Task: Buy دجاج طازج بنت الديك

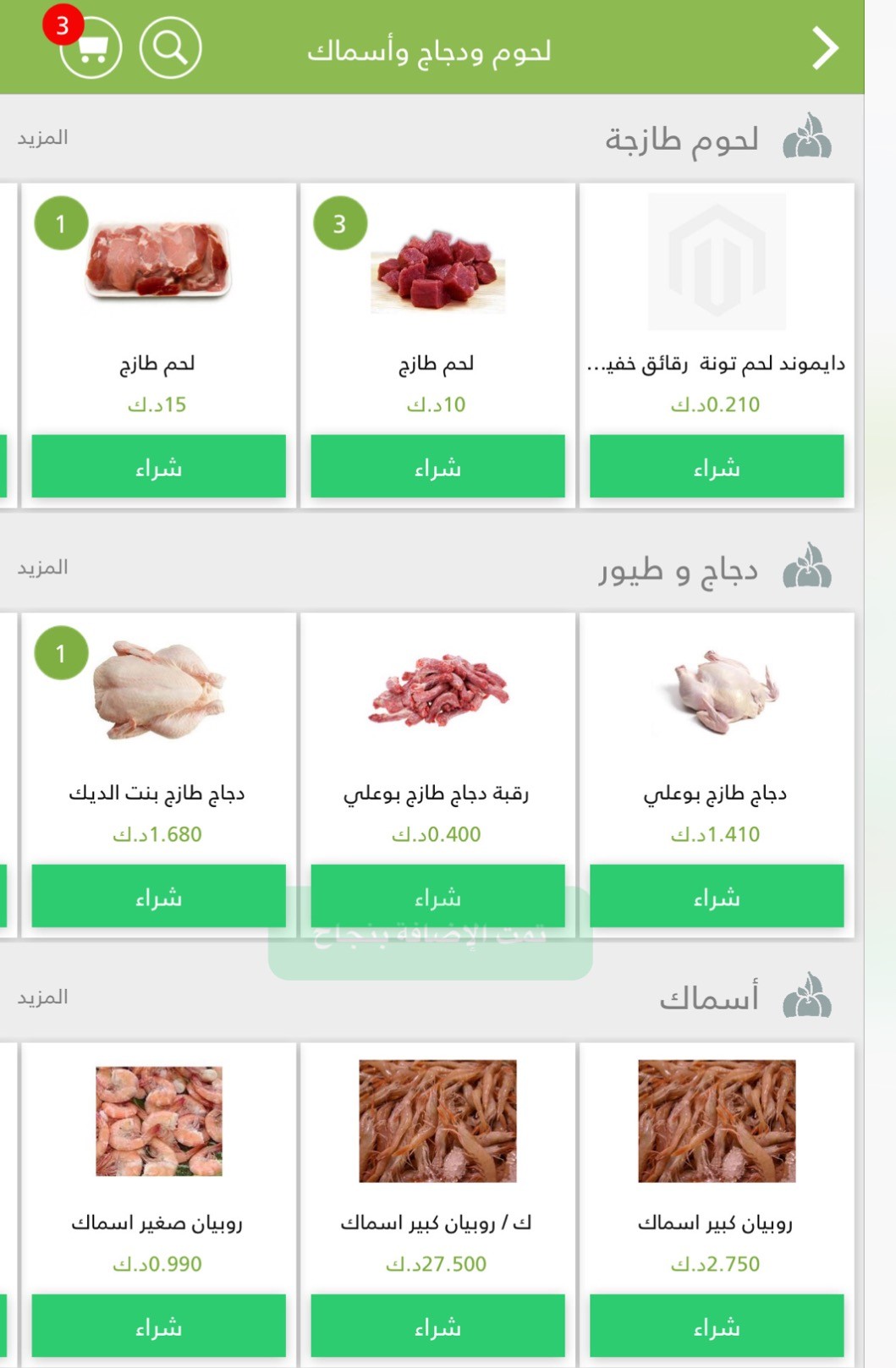Action: pyautogui.click(x=158, y=897)
